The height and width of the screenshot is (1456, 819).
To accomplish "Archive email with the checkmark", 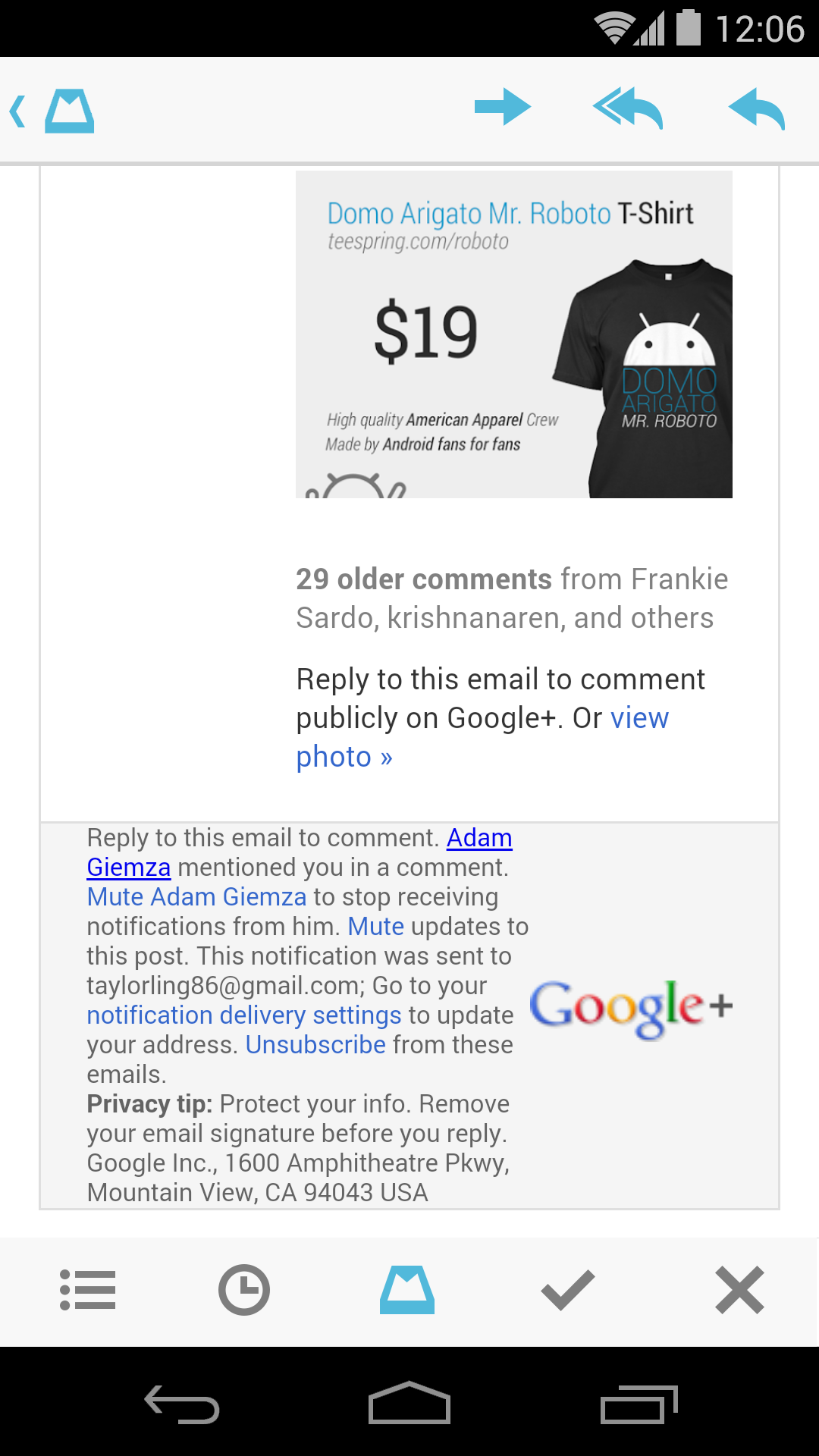I will tap(567, 1290).
